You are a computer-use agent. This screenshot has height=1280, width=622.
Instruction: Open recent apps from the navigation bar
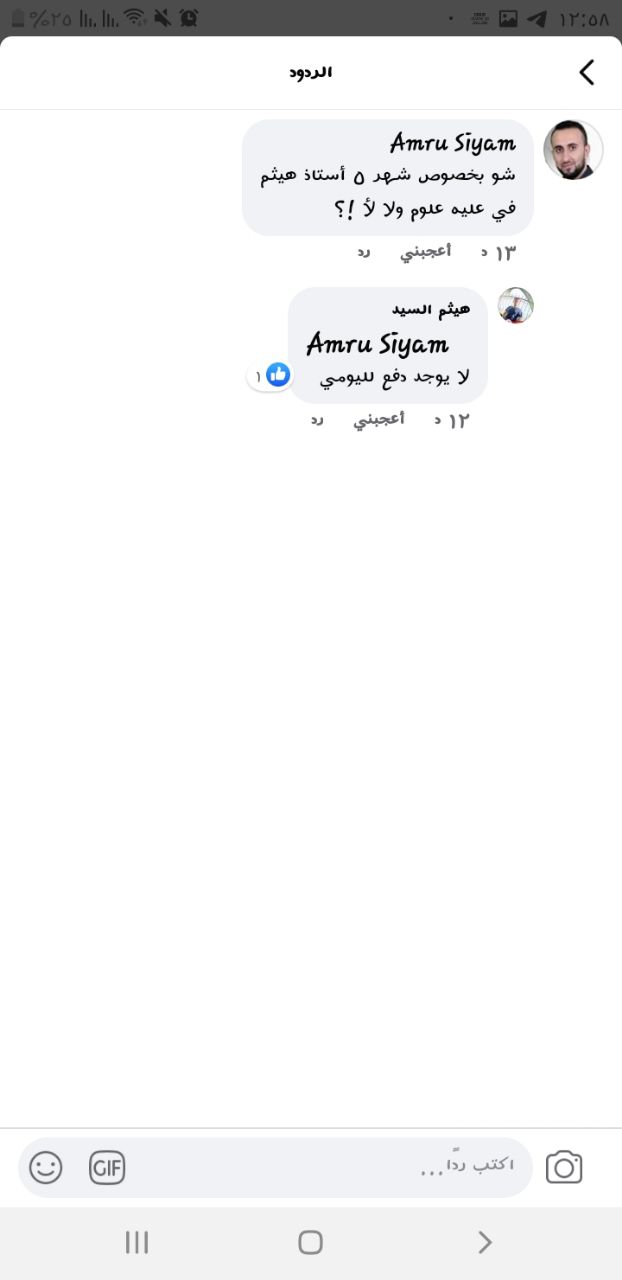[137, 1242]
